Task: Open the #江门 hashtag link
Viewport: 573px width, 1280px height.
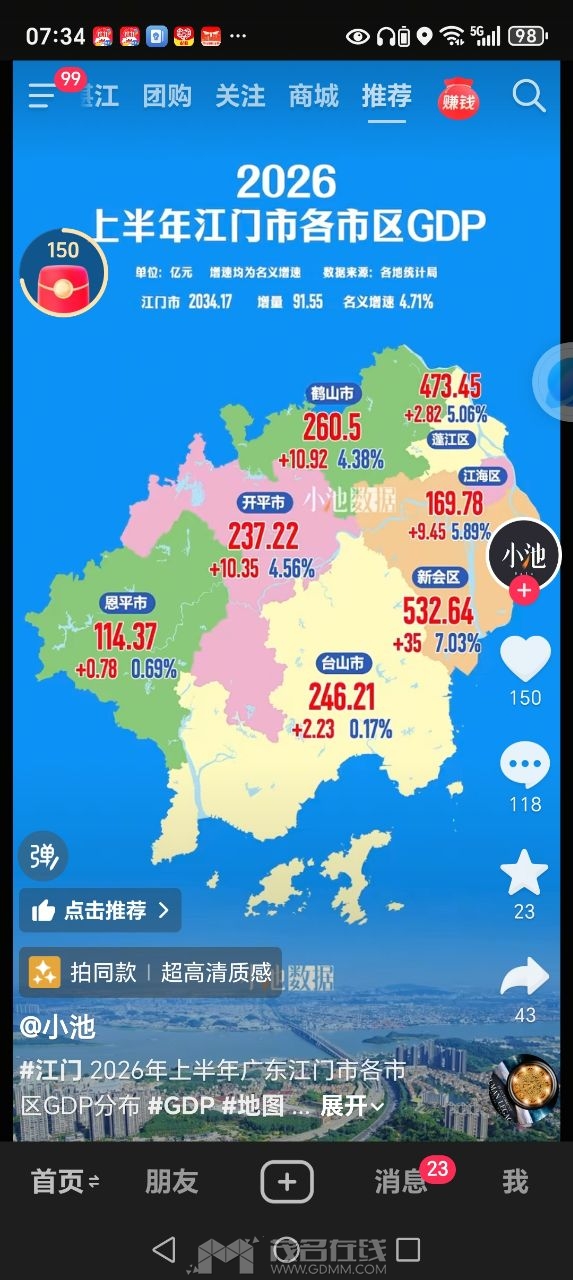Action: coord(51,1071)
